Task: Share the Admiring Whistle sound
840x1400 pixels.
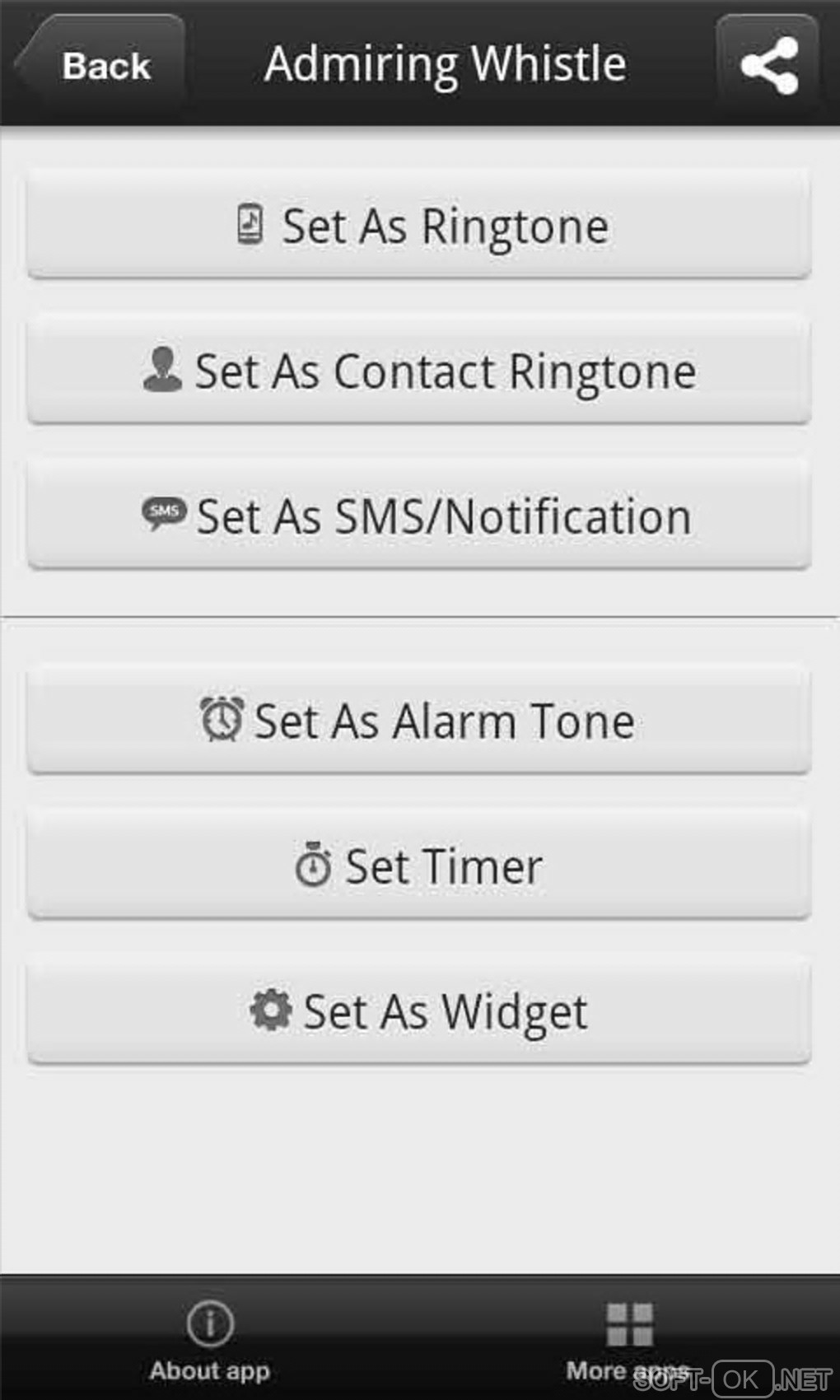Action: pos(768,65)
